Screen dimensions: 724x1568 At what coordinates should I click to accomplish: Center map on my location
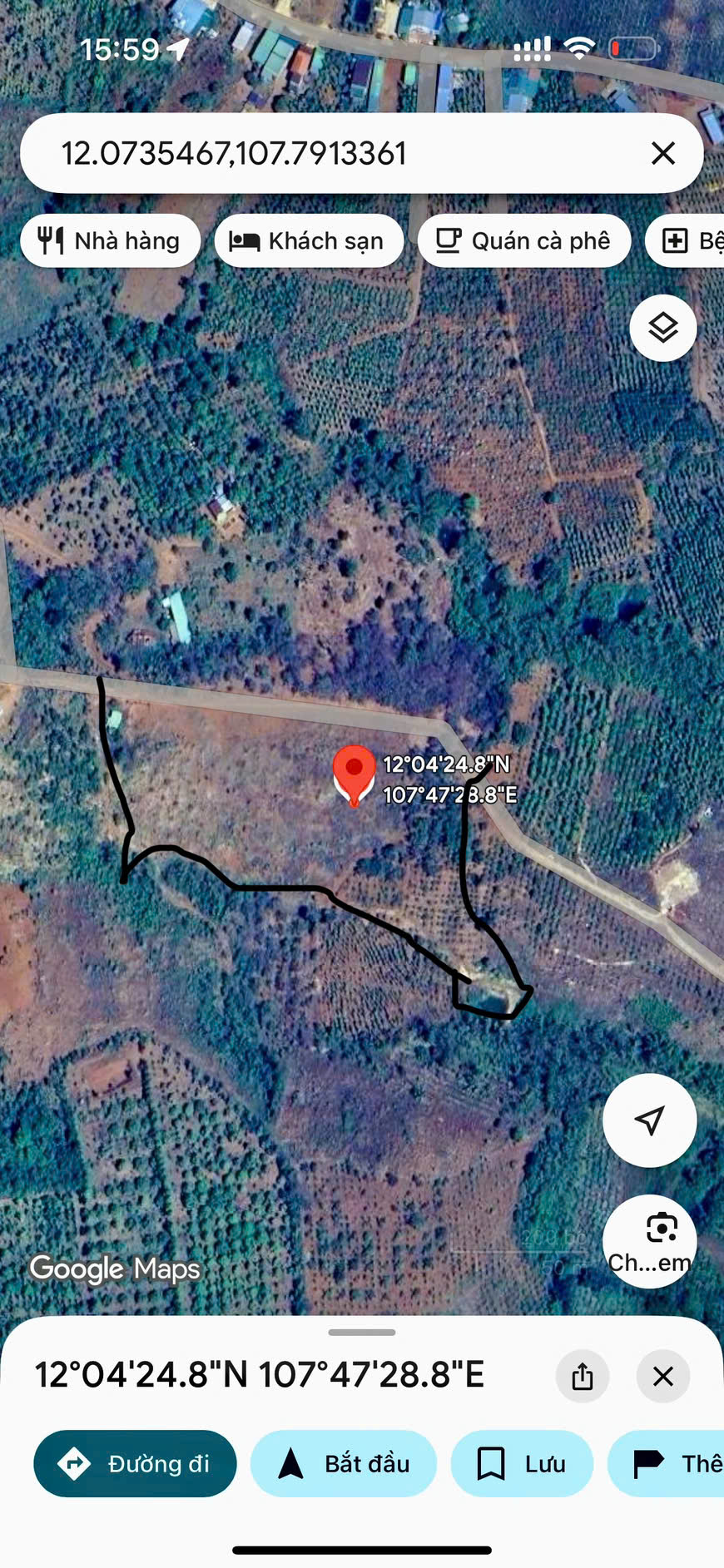click(x=650, y=1120)
